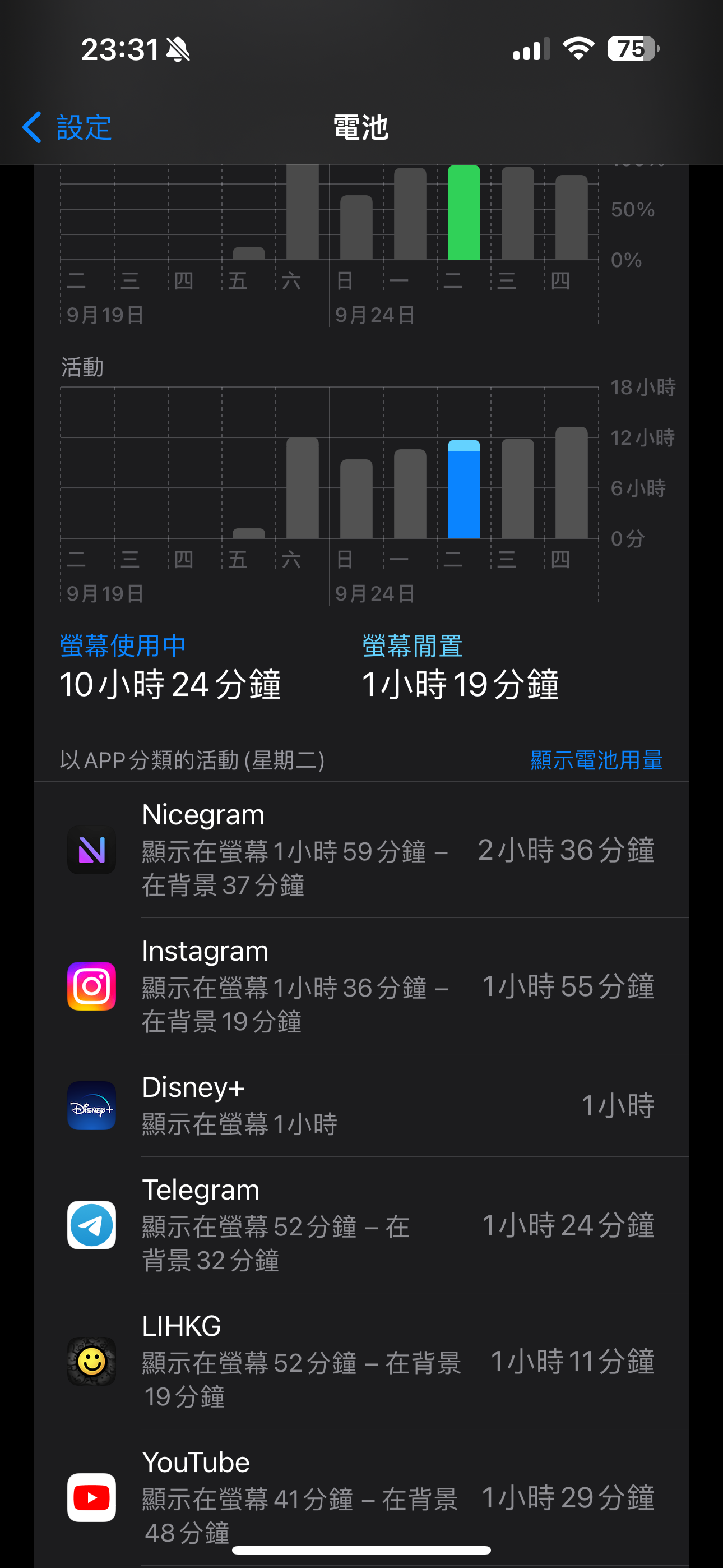Select the Sunday bar in the activity chart
The image size is (723, 1568).
pyautogui.click(x=356, y=499)
